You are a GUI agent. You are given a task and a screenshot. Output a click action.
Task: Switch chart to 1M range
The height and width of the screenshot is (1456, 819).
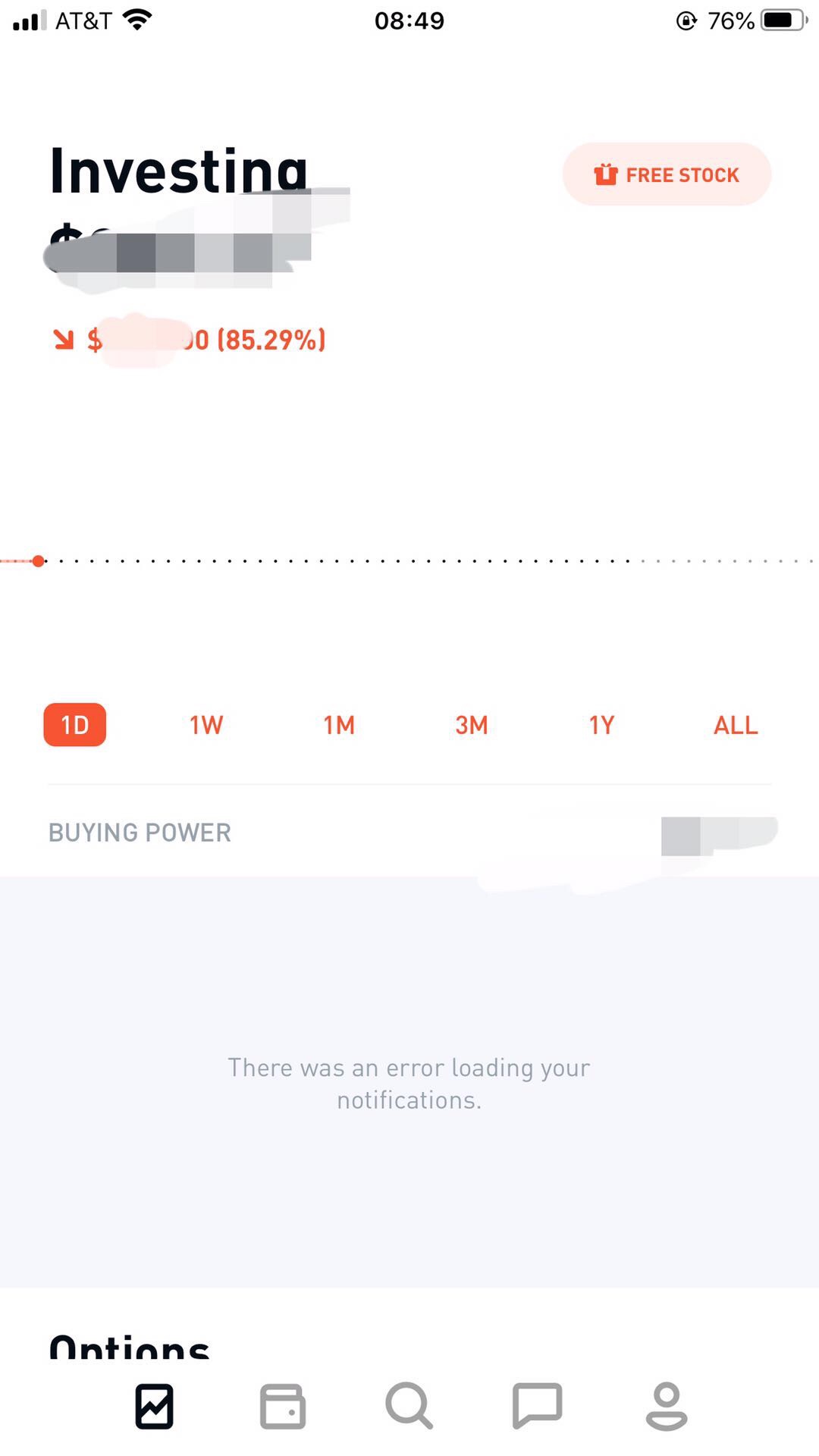(339, 725)
